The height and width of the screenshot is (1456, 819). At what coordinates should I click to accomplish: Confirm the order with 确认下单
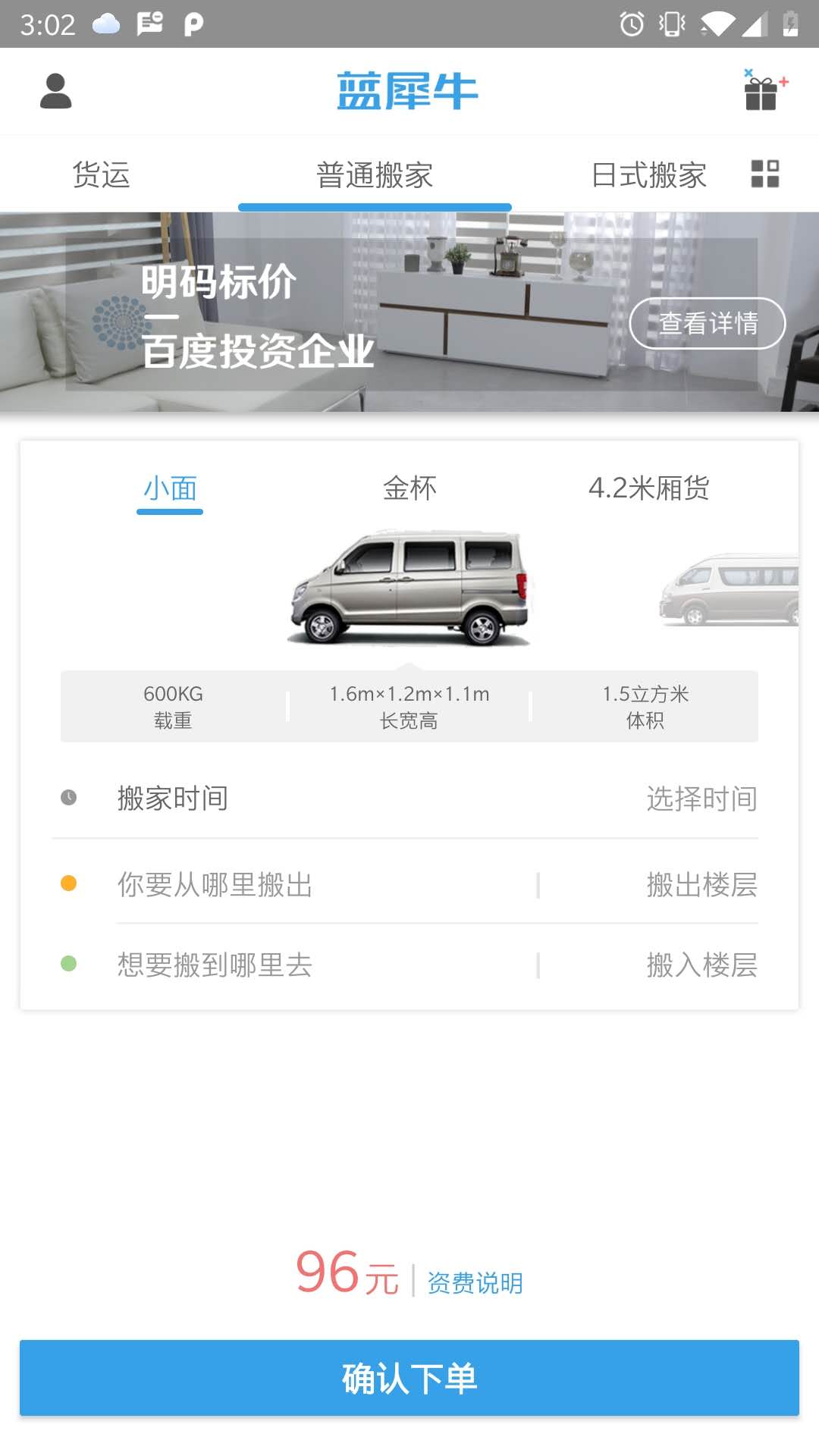(409, 1378)
